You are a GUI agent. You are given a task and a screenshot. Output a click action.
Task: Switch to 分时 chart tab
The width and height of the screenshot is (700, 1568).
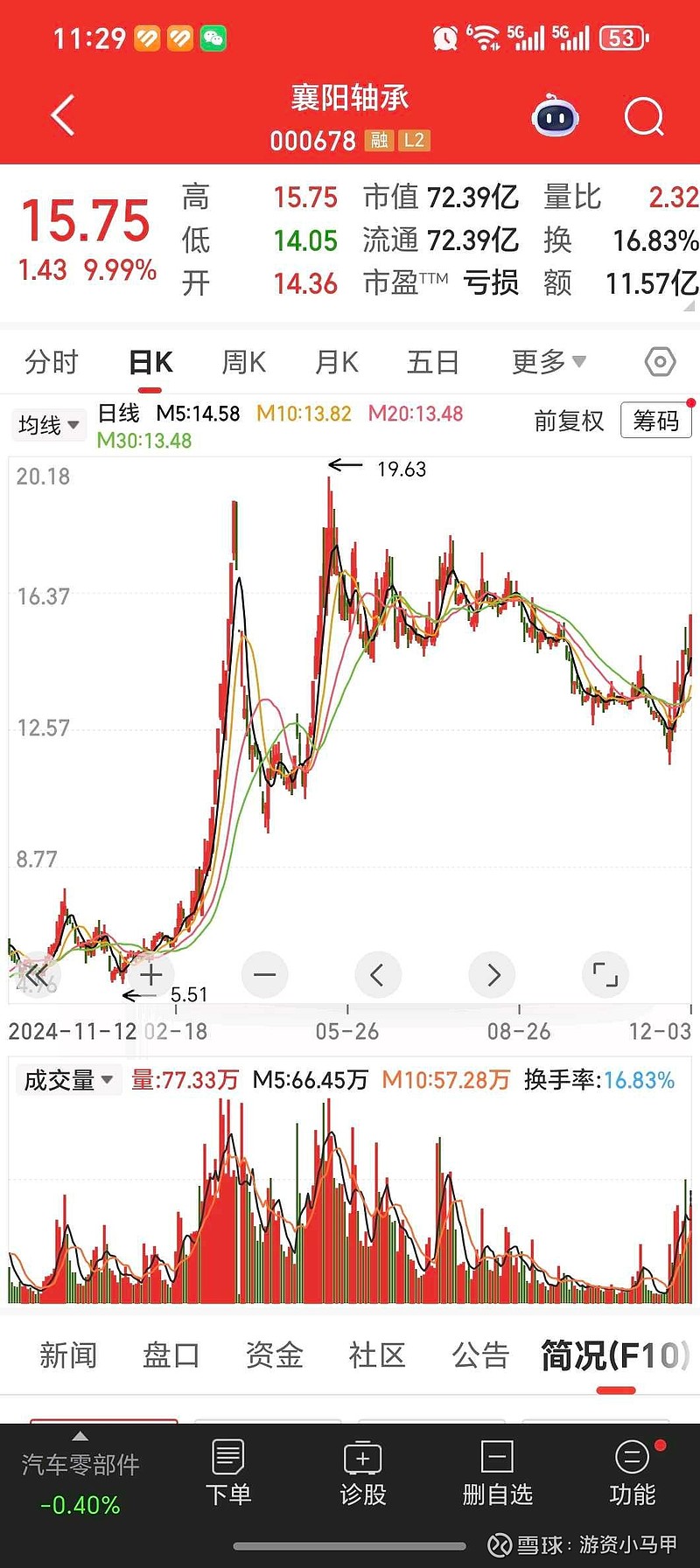[x=52, y=362]
